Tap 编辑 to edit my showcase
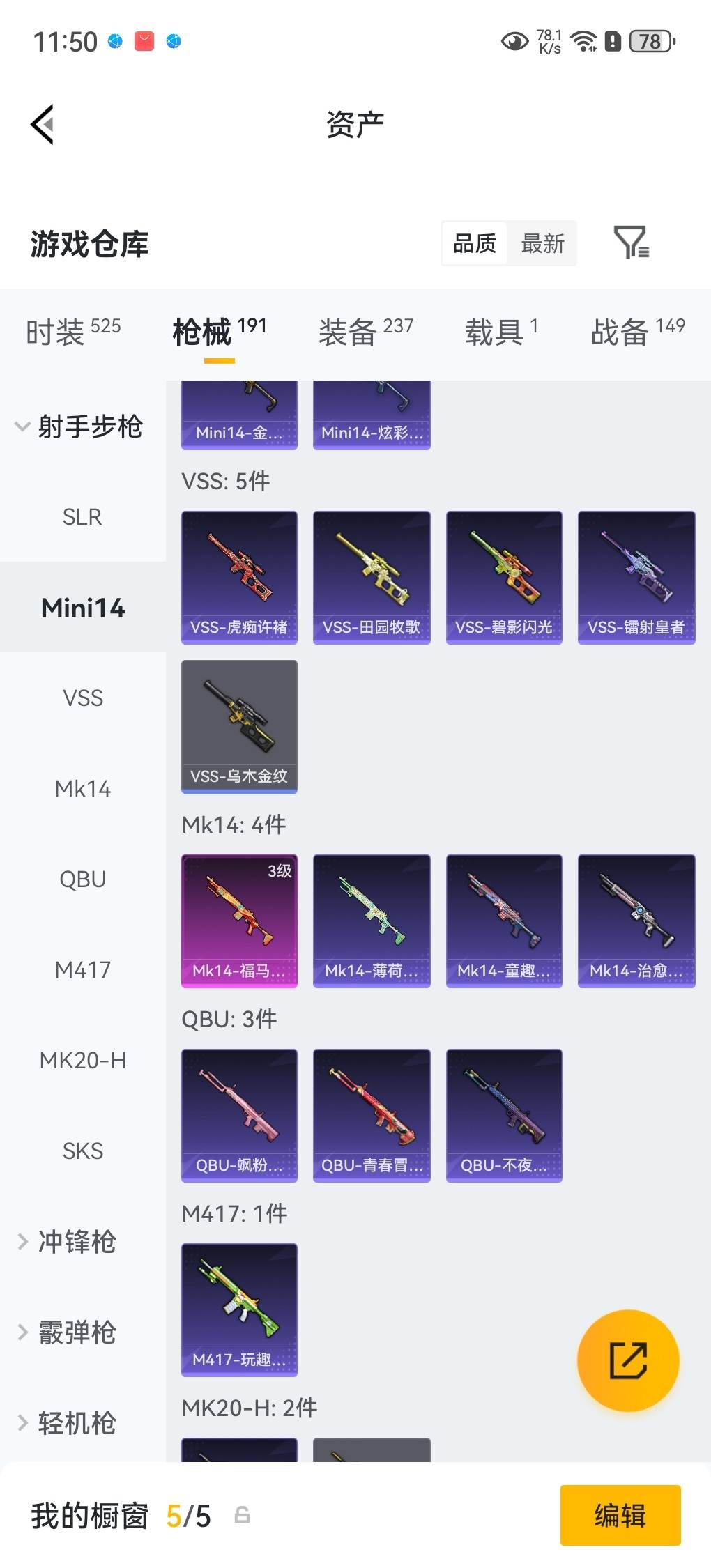This screenshot has height=1568, width=711. [x=620, y=1516]
